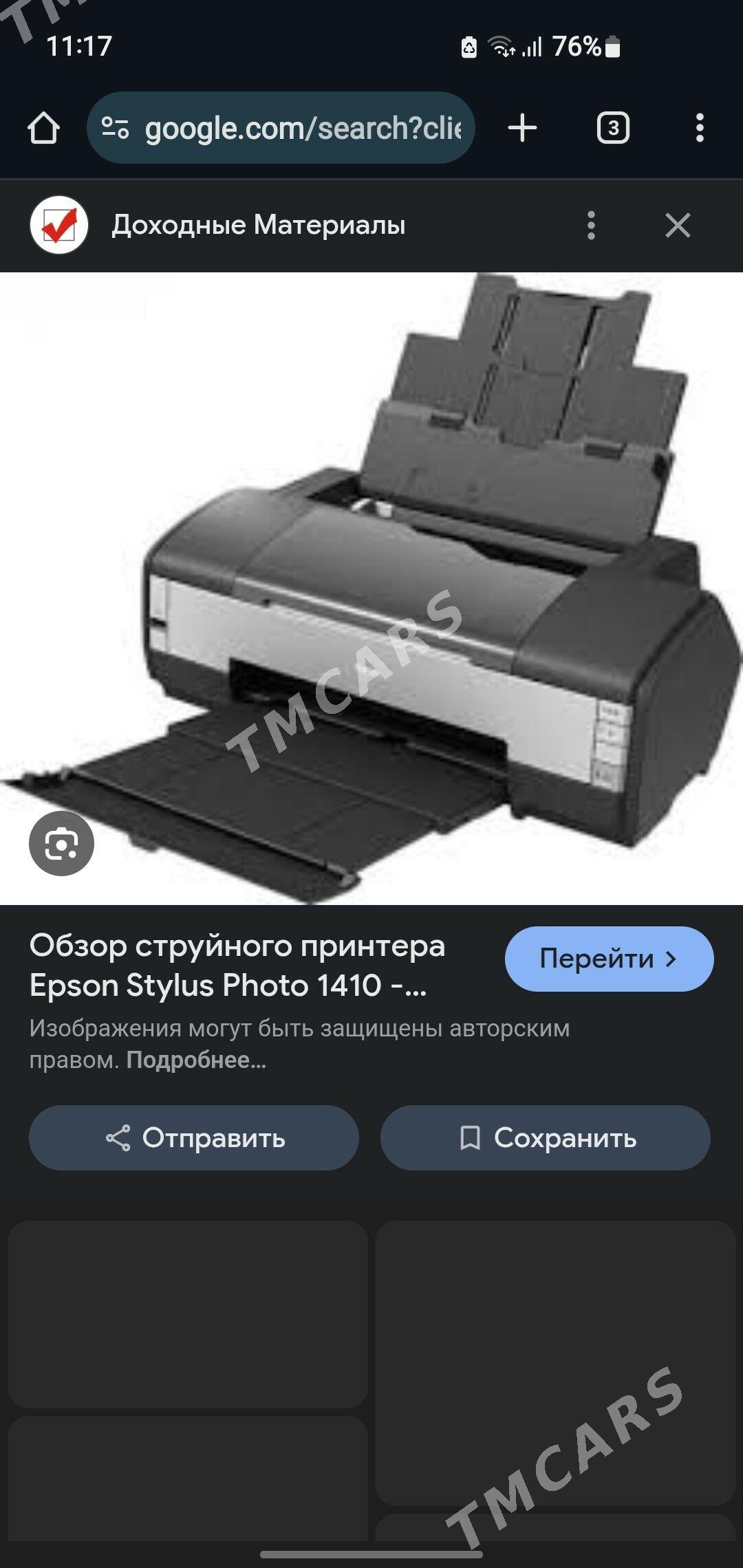Viewport: 743px width, 1568px height.
Task: Tap the Перейти button to visit site
Action: (x=609, y=959)
